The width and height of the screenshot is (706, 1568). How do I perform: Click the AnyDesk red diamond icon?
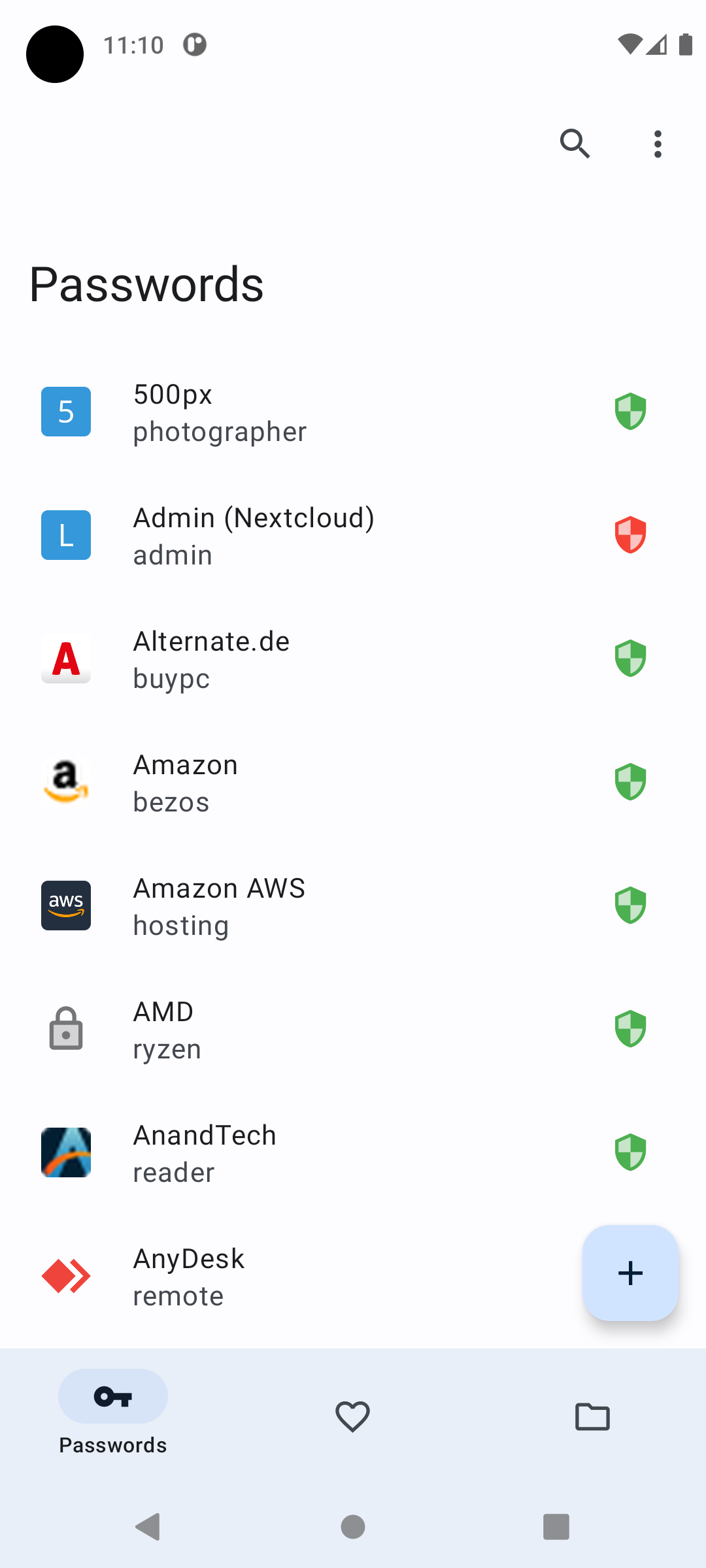(65, 1275)
